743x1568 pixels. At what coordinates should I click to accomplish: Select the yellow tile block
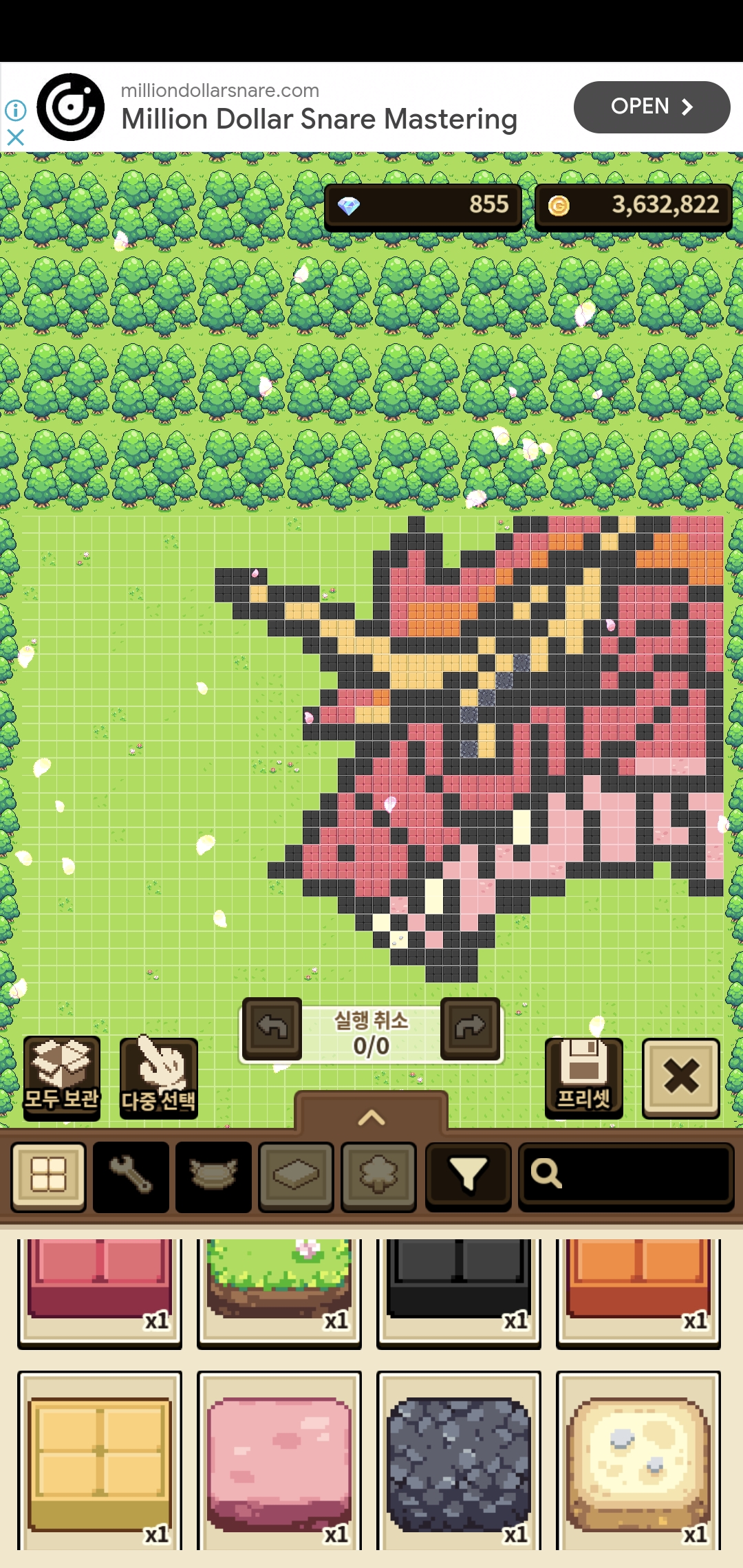[100, 1461]
